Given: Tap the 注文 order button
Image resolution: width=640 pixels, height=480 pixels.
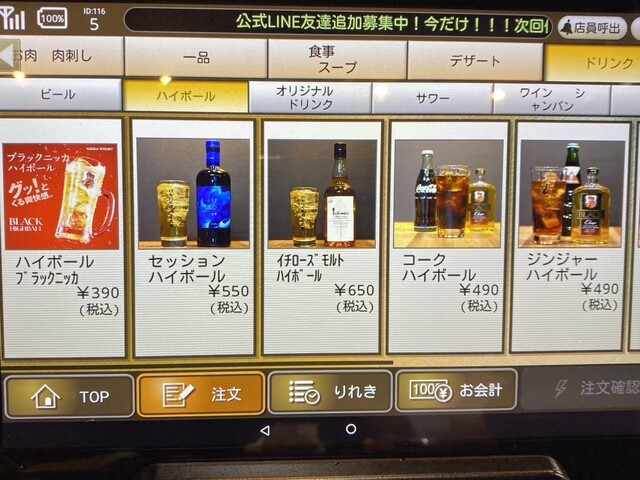Looking at the screenshot, I should (x=201, y=394).
